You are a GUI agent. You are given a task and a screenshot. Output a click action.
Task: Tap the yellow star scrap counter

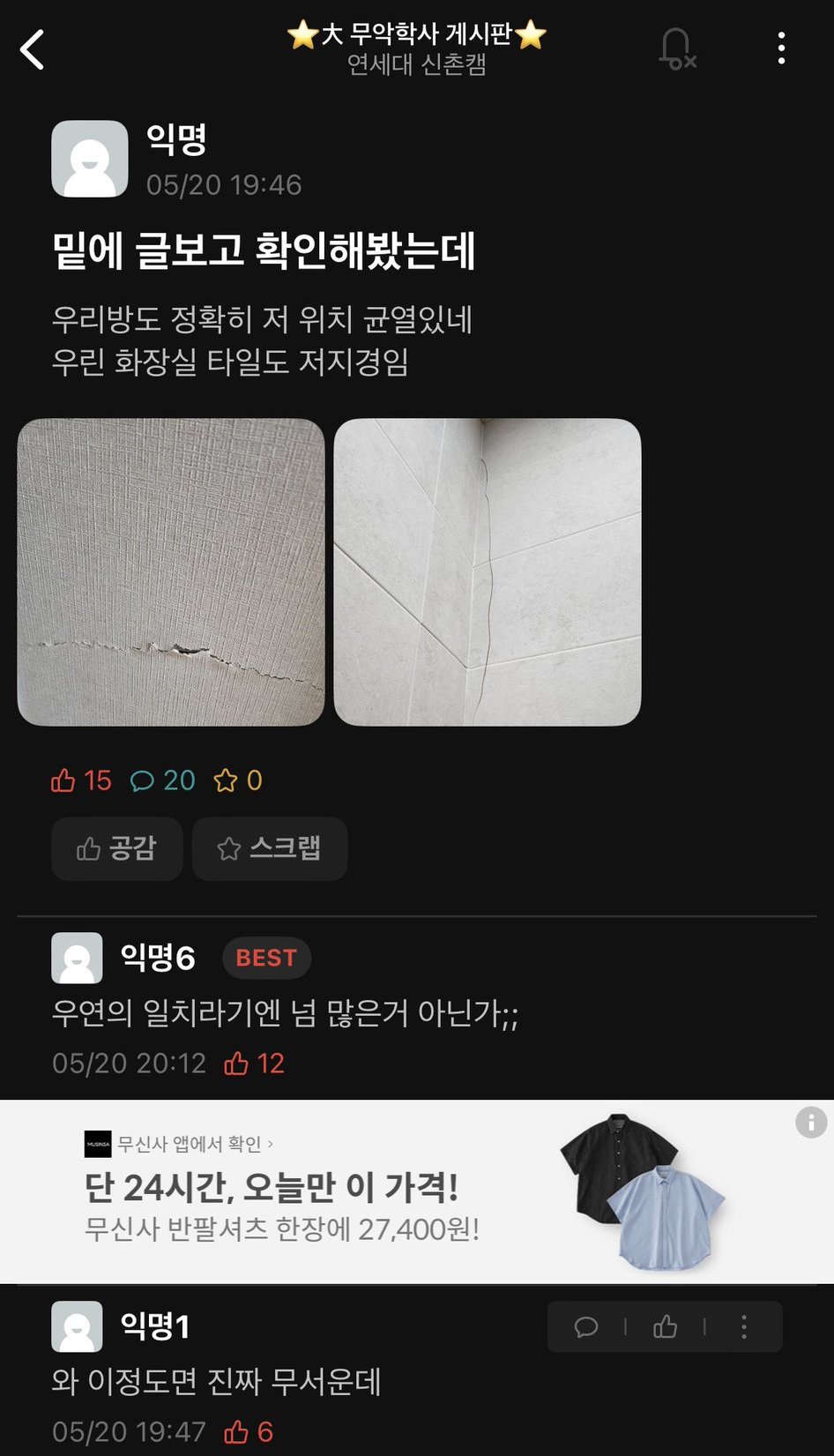[x=236, y=780]
